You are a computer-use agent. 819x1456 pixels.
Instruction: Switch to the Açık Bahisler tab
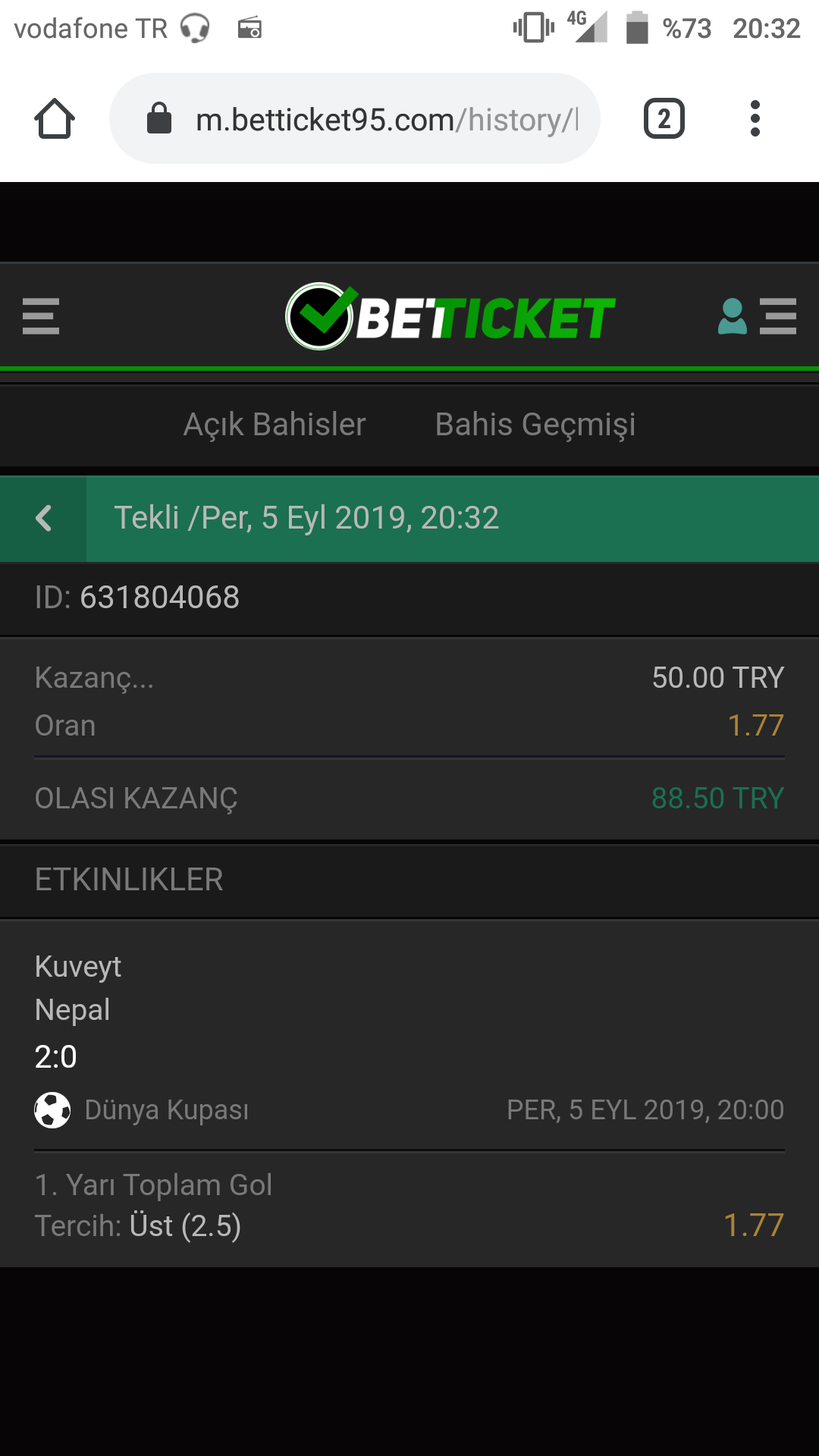275,425
